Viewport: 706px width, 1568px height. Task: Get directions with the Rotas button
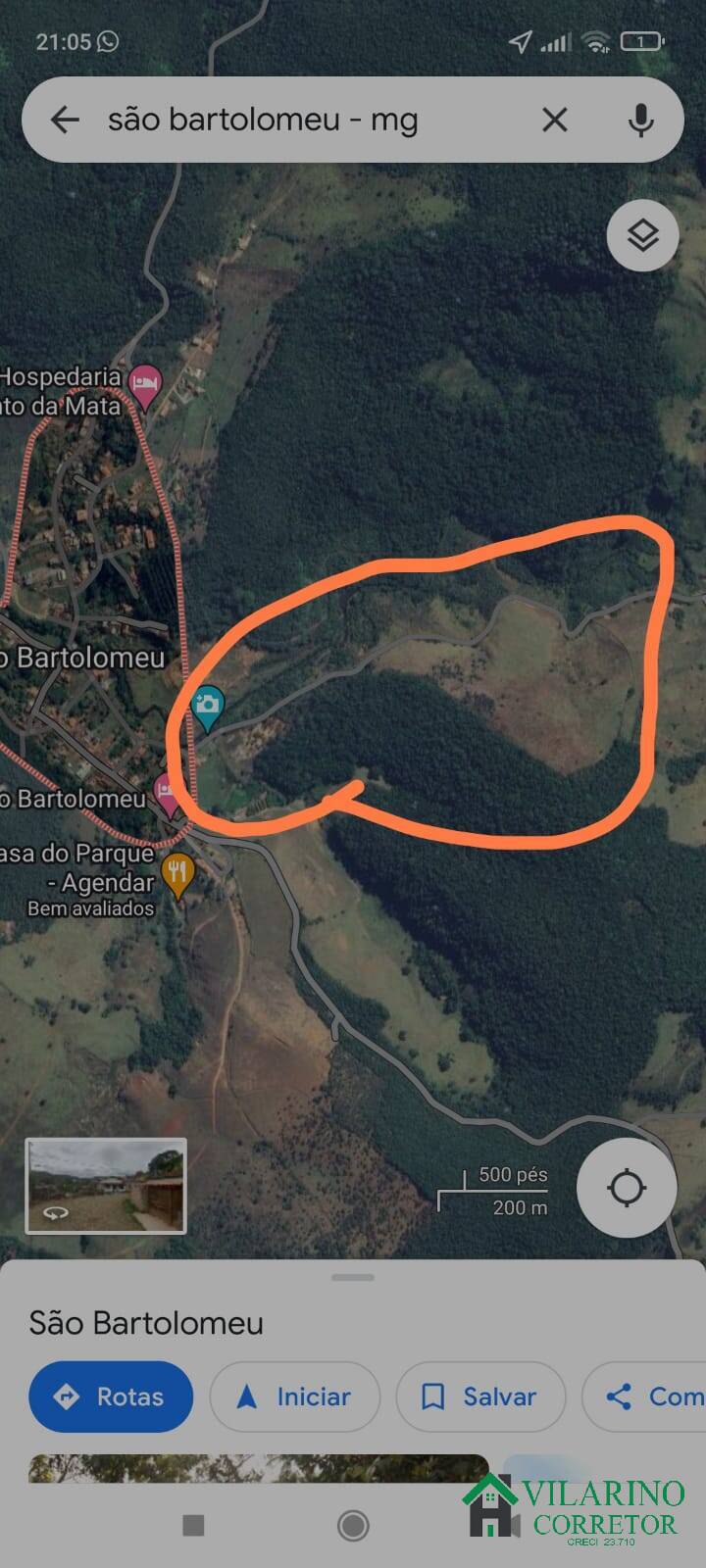[x=111, y=1396]
